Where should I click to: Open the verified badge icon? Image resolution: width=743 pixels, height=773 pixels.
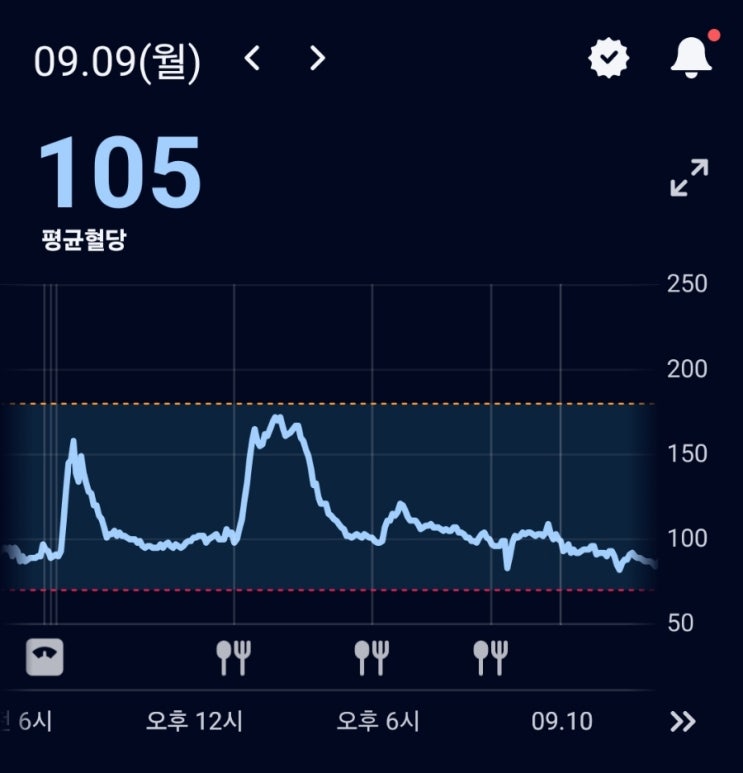[608, 59]
